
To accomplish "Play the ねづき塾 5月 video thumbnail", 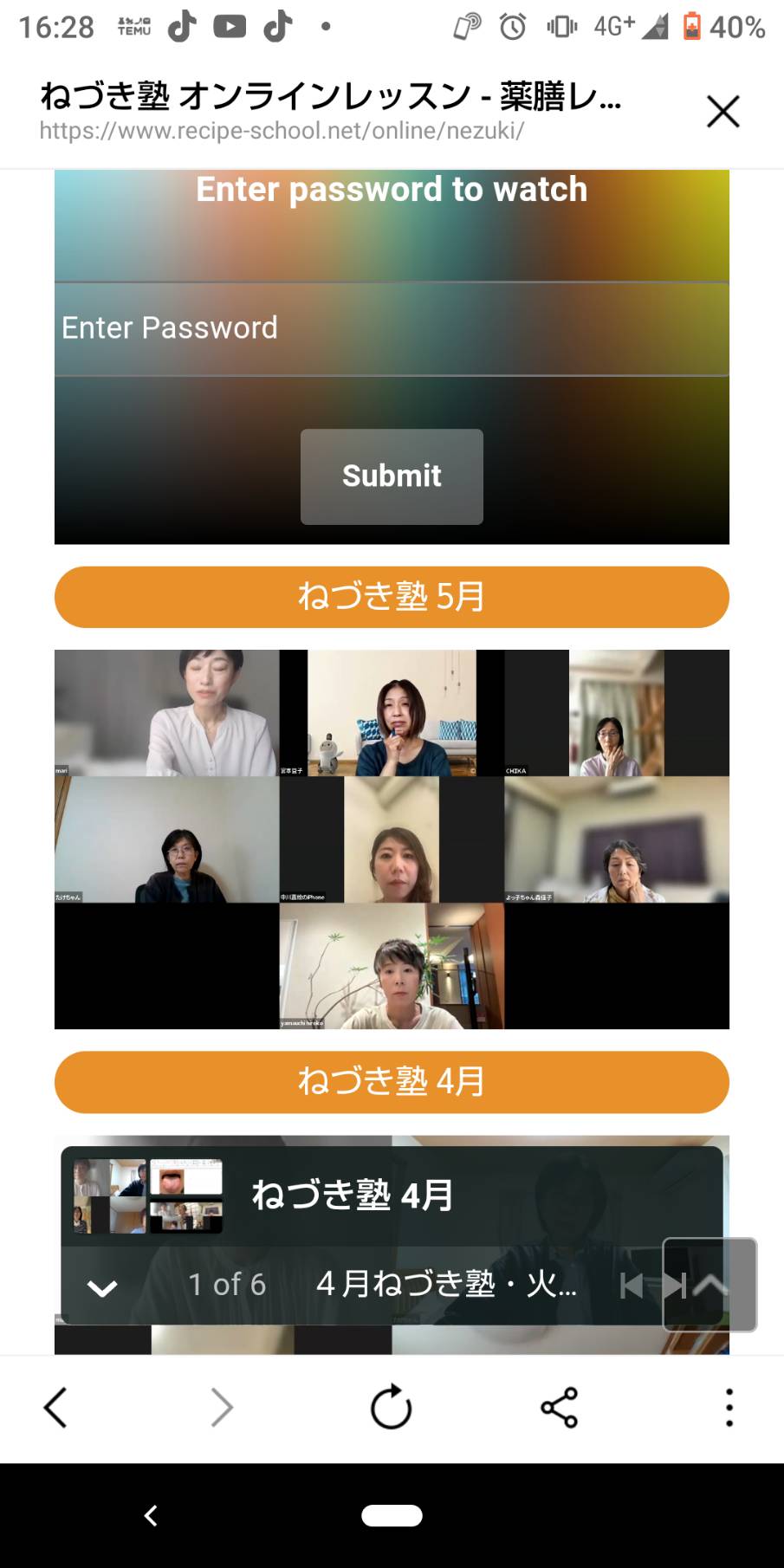I will point(392,839).
